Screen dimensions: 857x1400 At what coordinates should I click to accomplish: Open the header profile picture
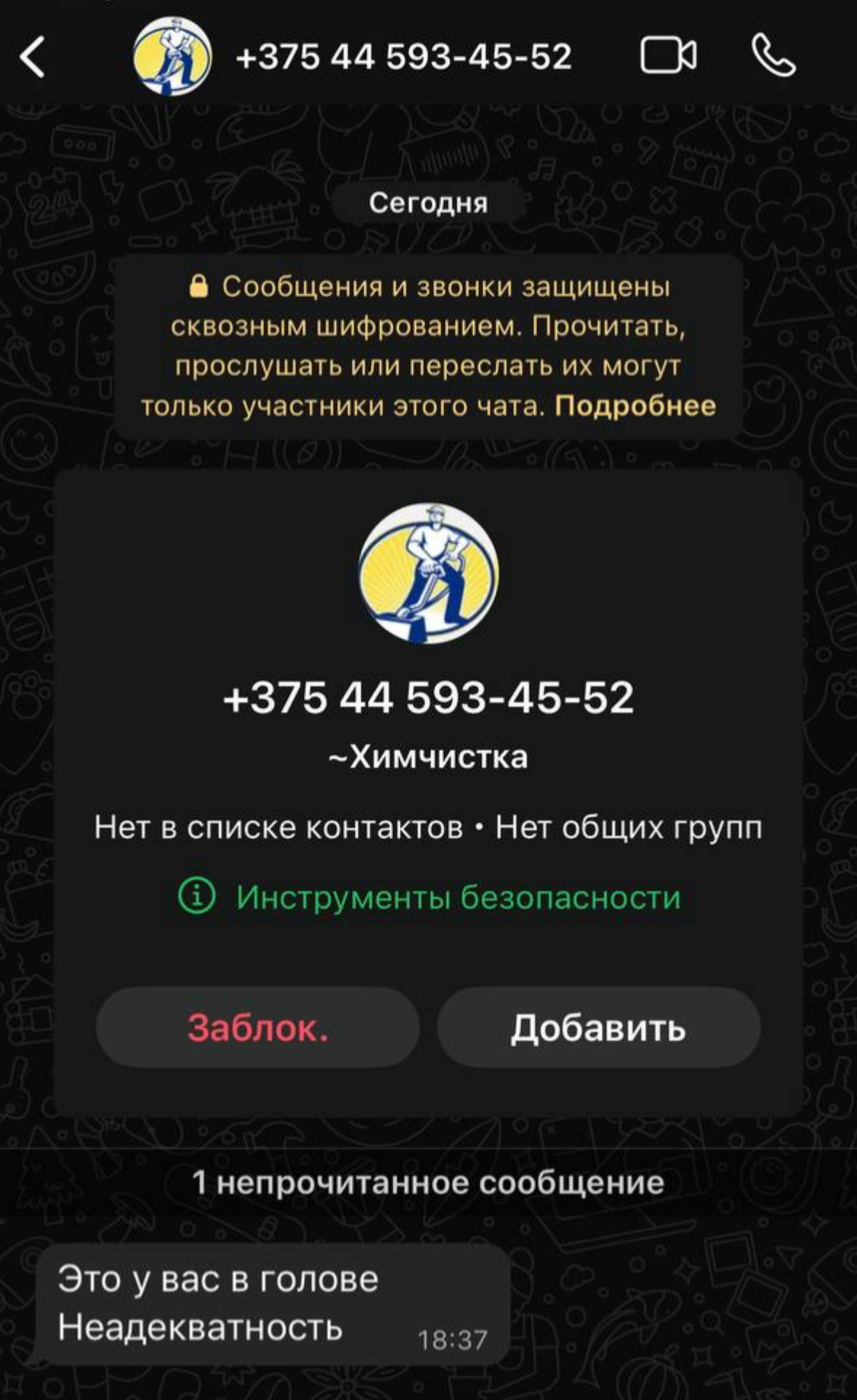[172, 56]
